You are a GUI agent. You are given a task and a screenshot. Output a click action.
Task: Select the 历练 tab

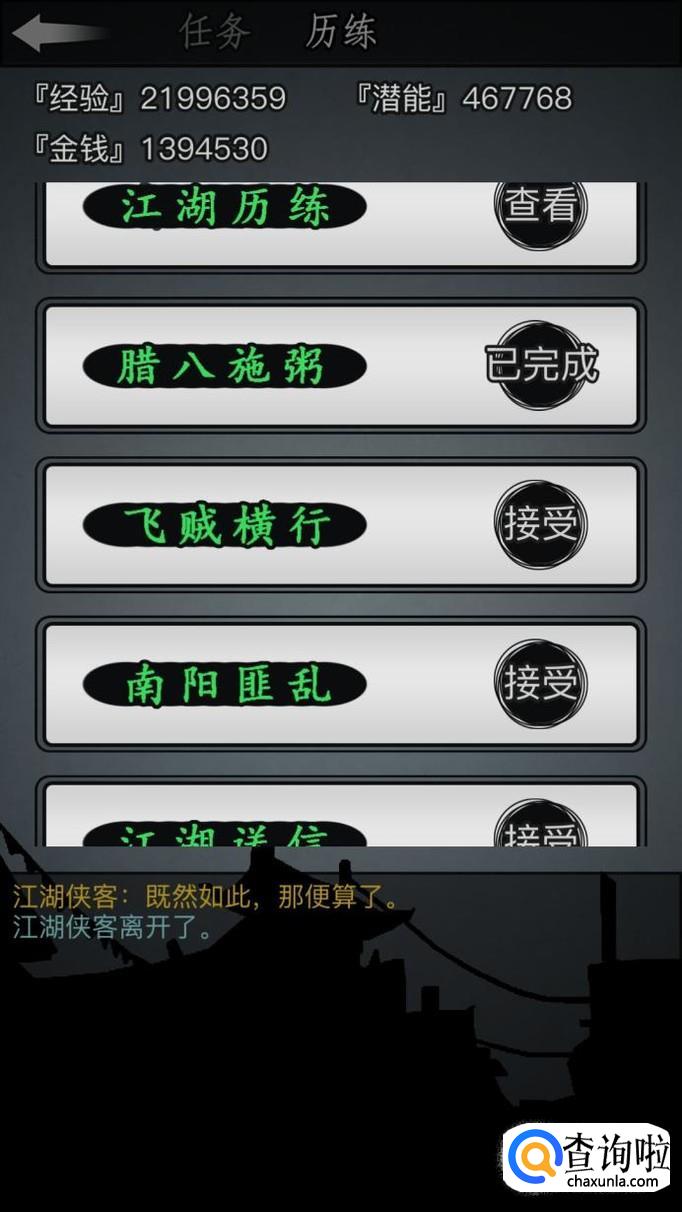coord(341,32)
